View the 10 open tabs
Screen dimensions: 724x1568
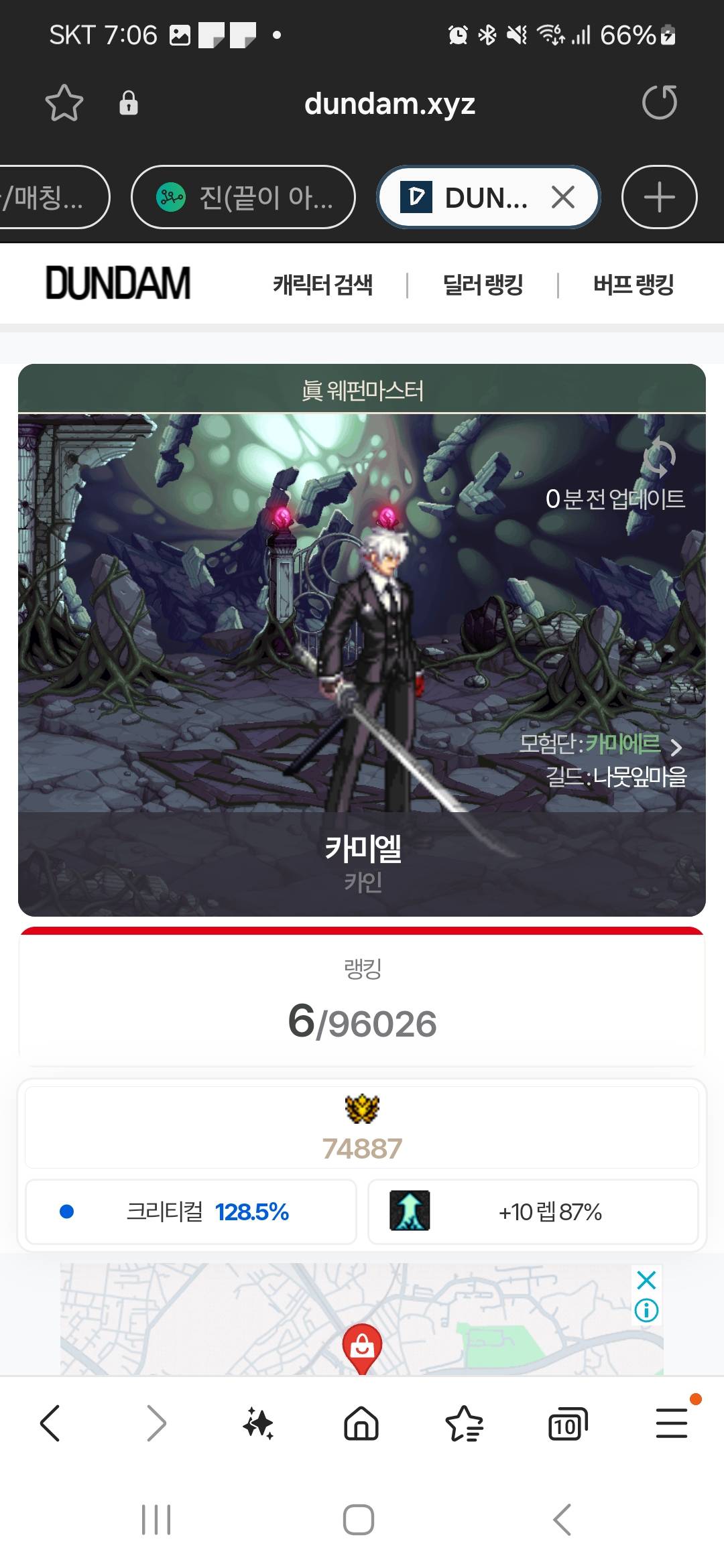567,1425
